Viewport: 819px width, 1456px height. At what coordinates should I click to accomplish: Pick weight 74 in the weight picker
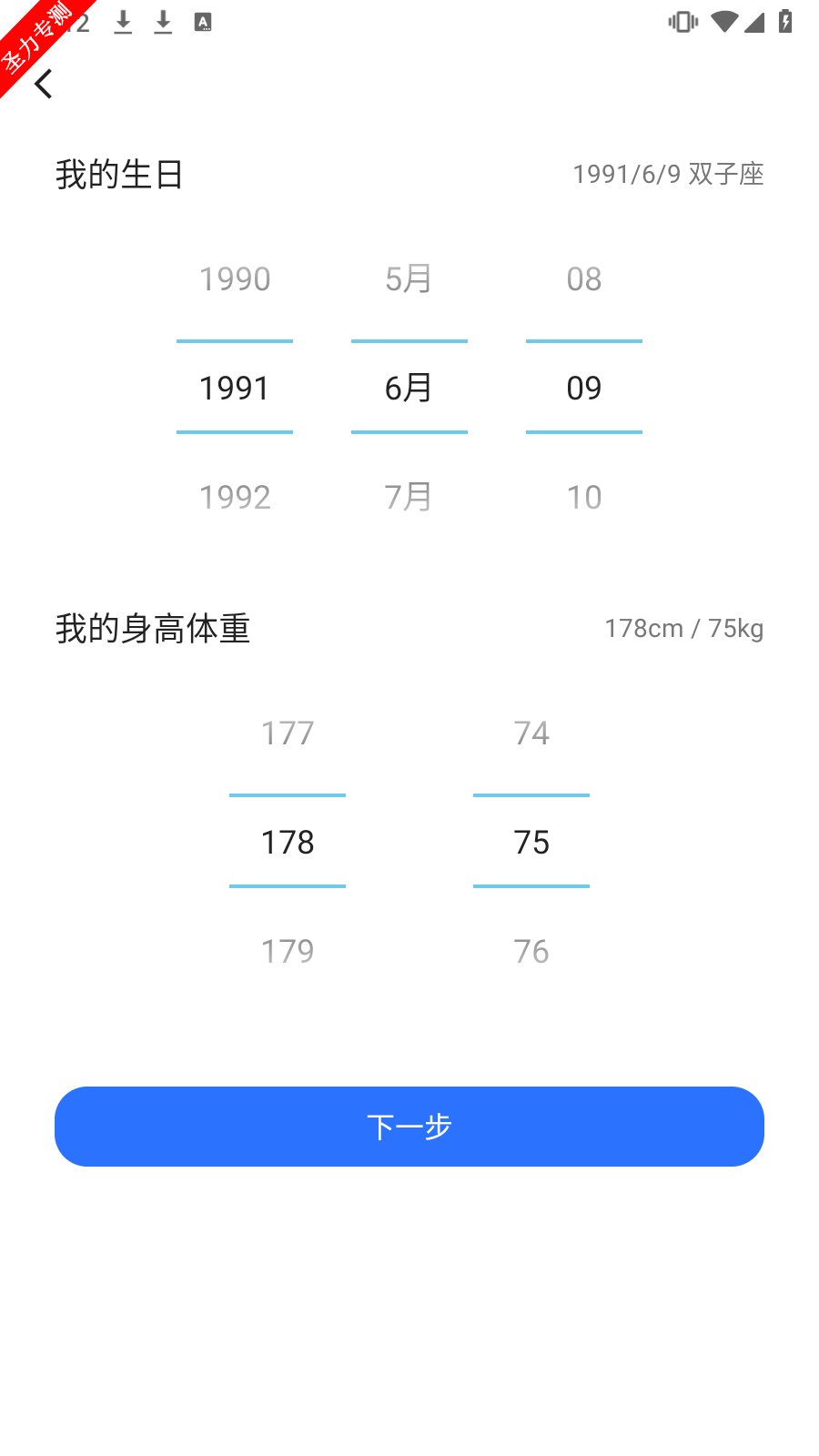coord(531,733)
